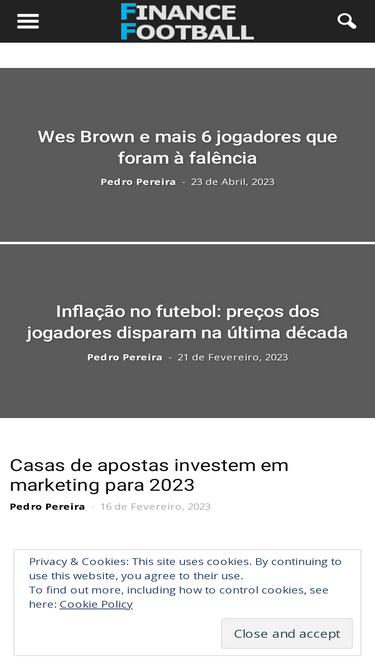The width and height of the screenshot is (375, 667).
Task: Open the Wes Brown bankruptcy article
Action: click(187, 147)
